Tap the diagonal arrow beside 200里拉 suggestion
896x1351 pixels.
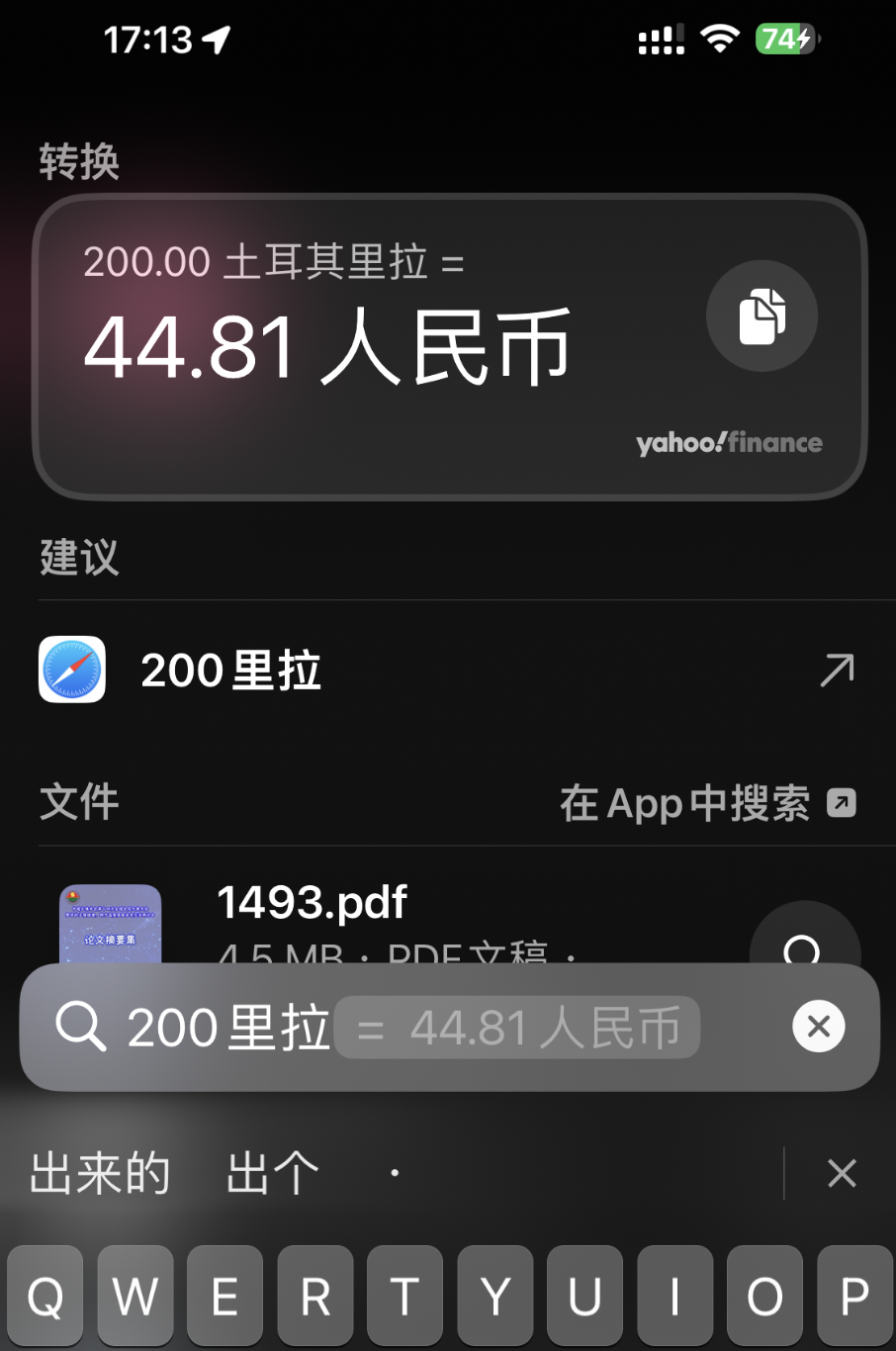[837, 669]
